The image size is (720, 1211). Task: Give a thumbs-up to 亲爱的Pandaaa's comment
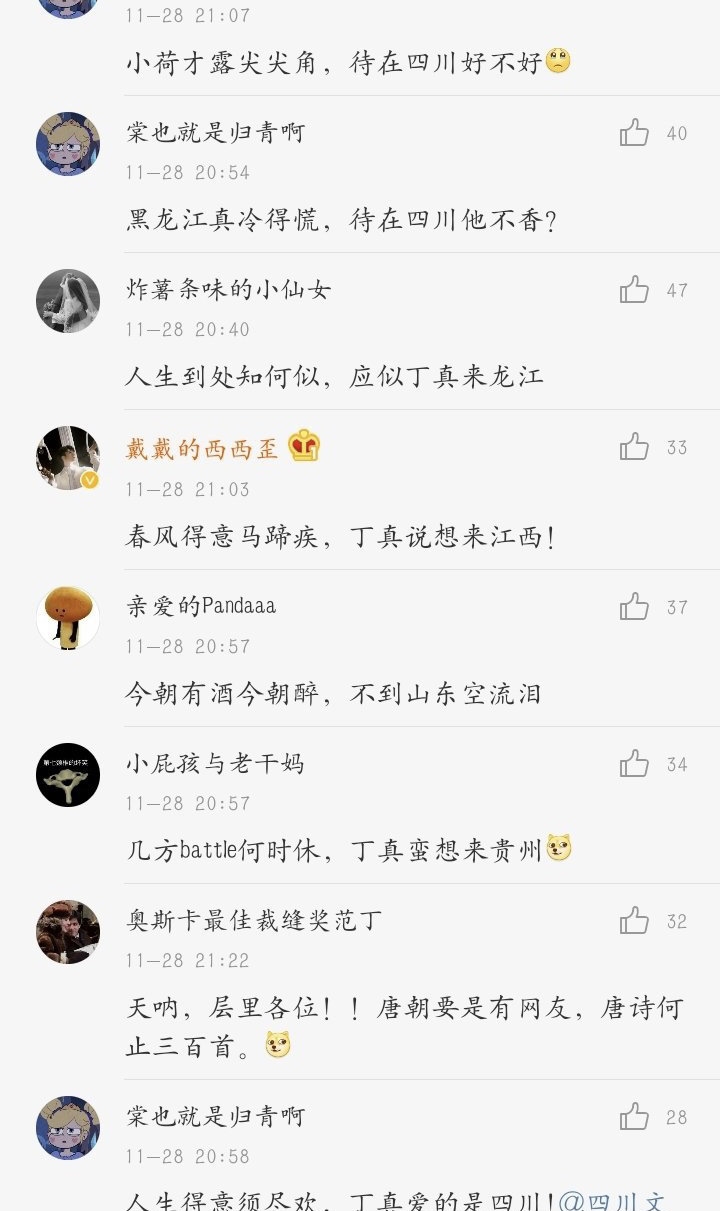click(x=634, y=606)
